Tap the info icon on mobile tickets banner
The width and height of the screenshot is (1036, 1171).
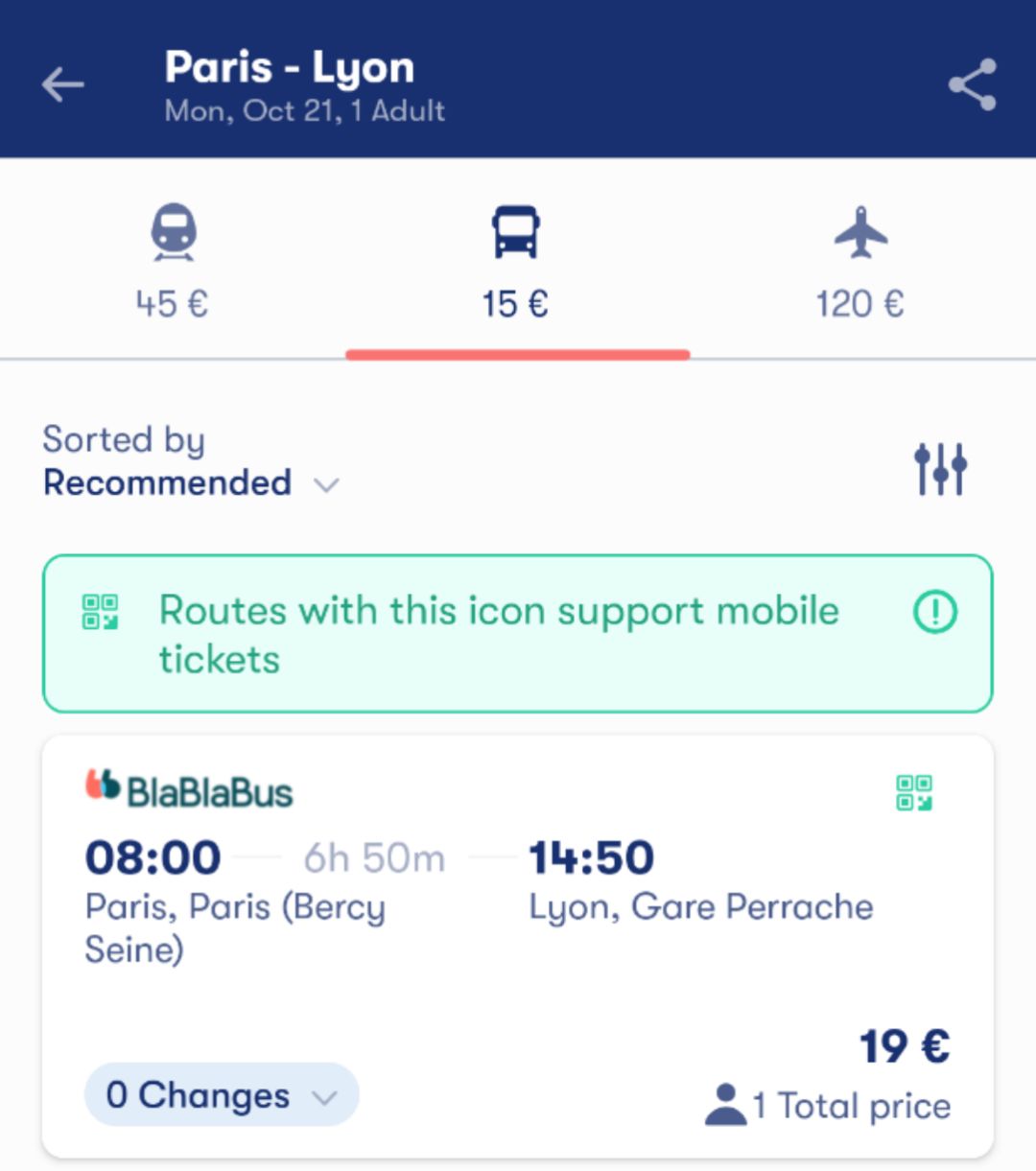point(934,612)
